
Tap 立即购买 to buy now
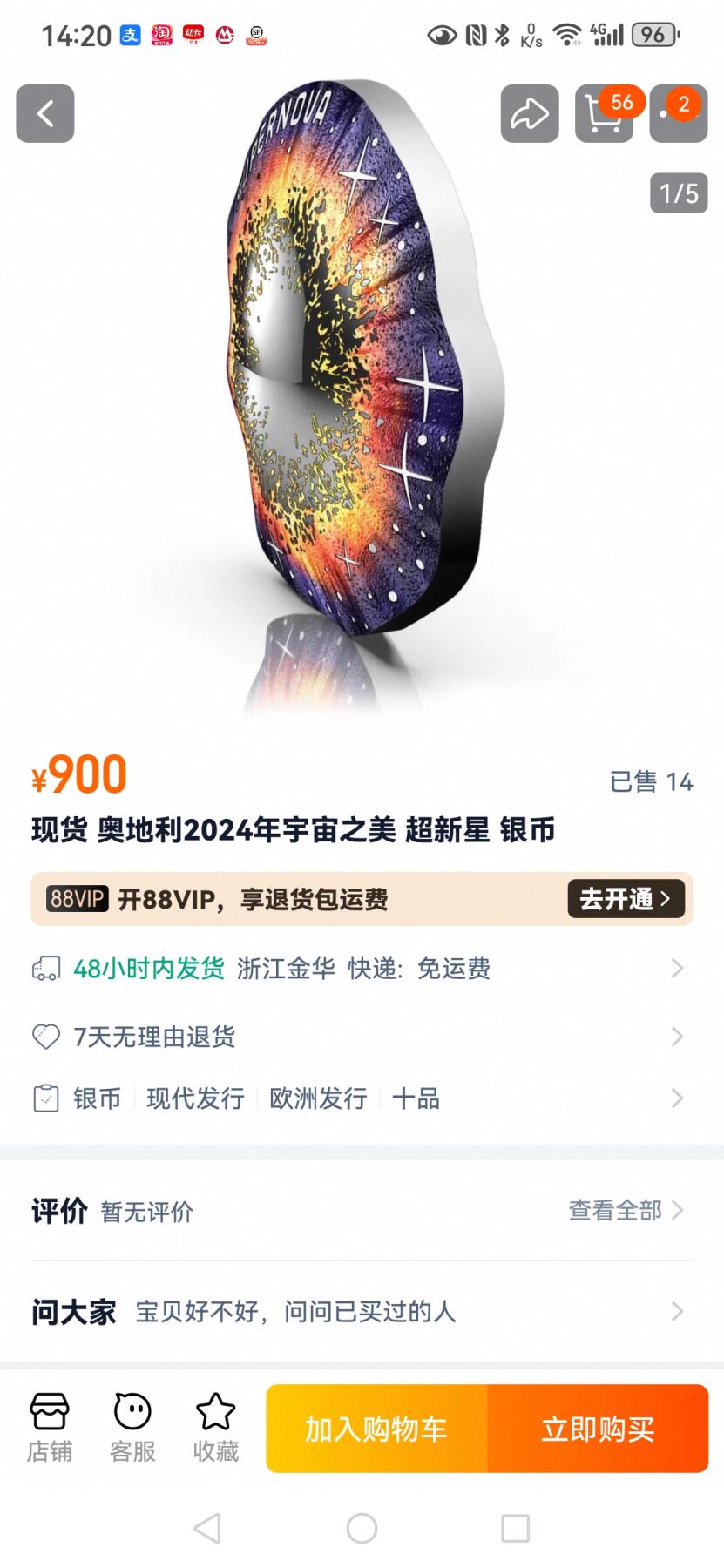598,1429
